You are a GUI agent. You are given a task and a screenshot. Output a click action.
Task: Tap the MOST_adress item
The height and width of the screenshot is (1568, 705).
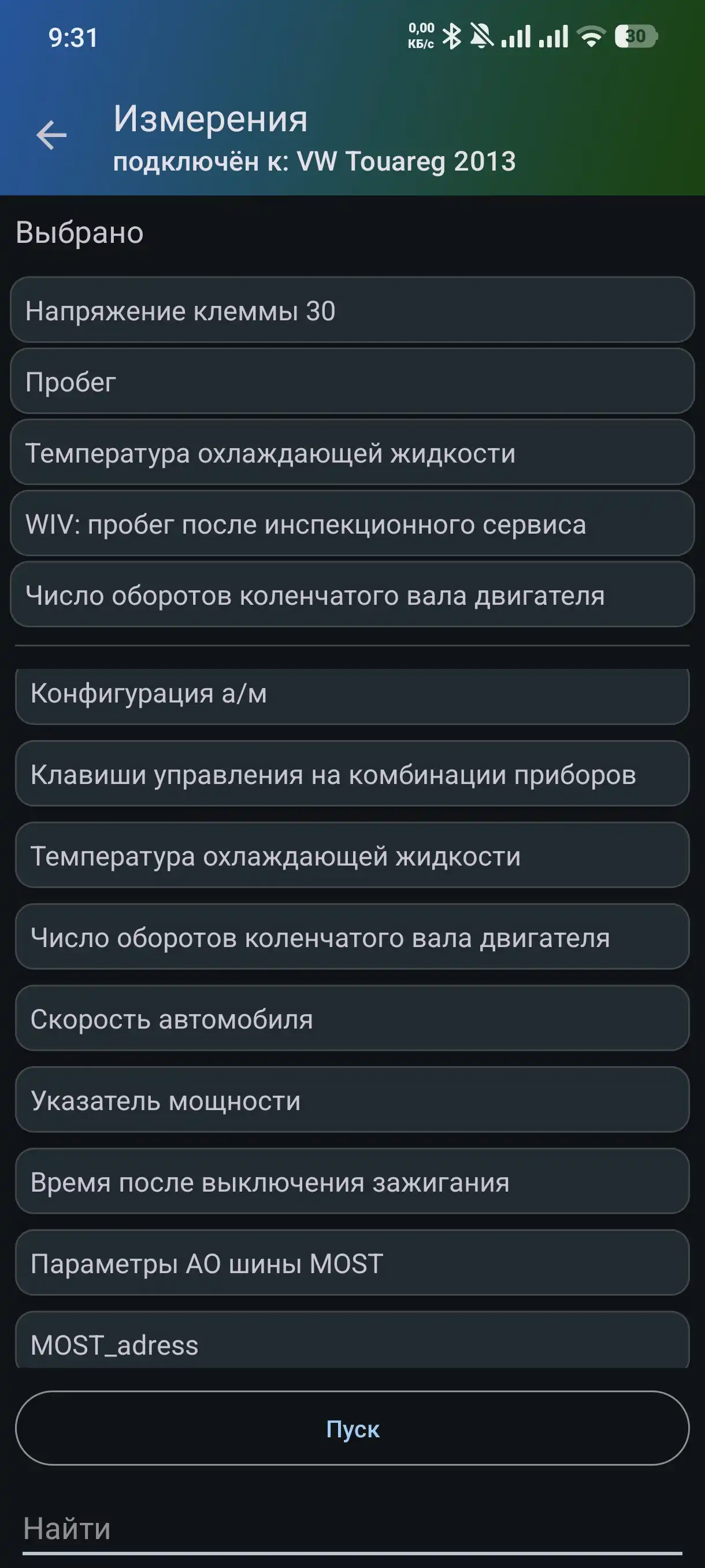coord(352,1344)
